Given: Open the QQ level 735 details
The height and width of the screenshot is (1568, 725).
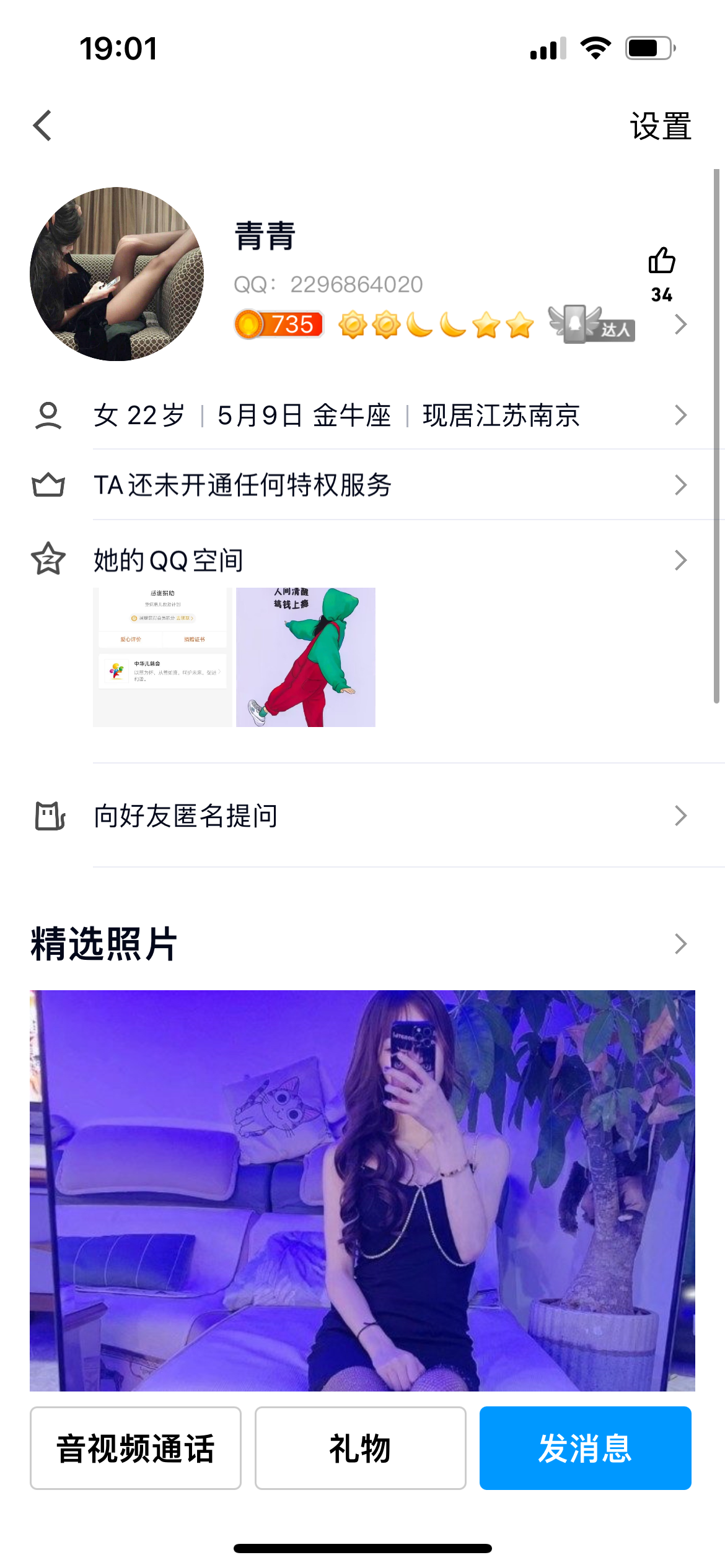Looking at the screenshot, I should click(279, 324).
